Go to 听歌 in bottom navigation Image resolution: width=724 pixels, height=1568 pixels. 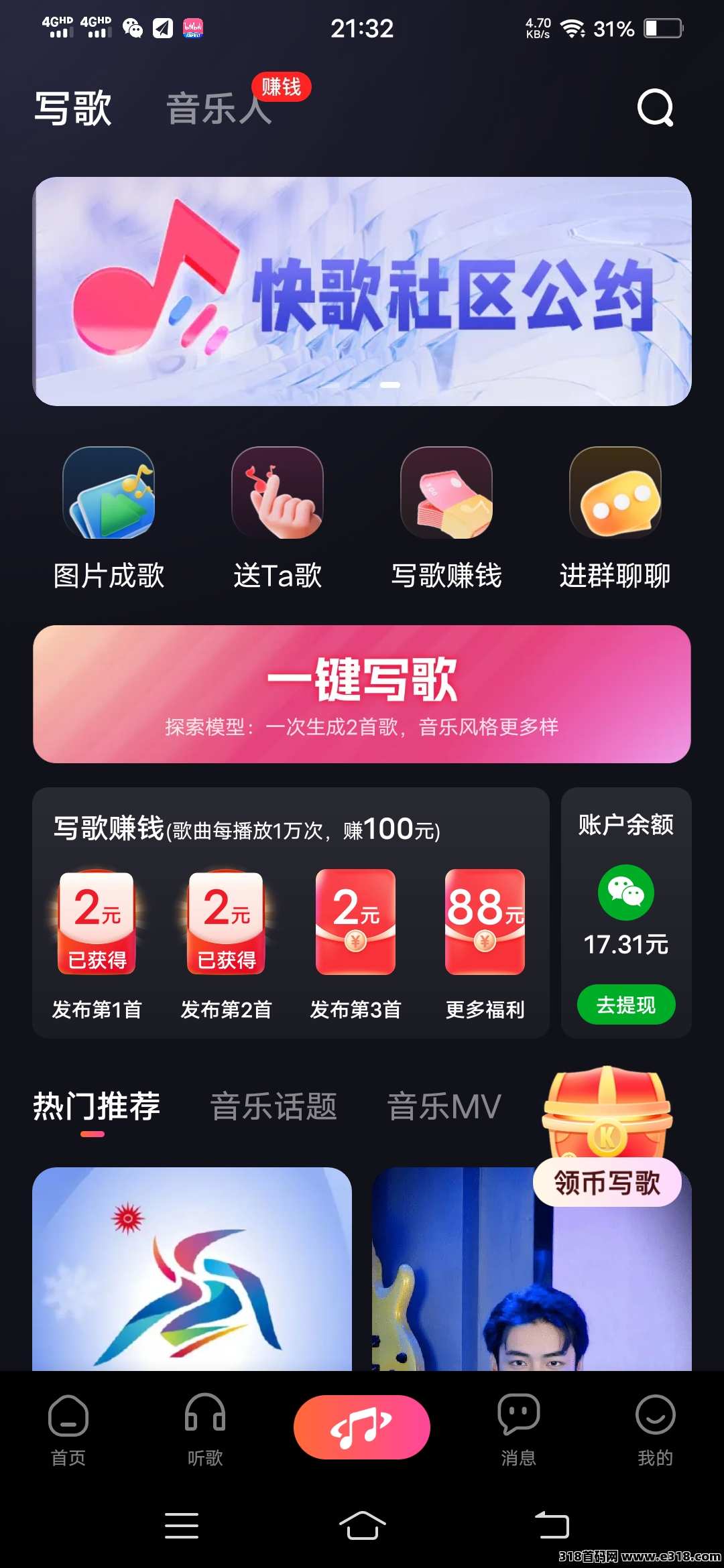click(x=205, y=1429)
